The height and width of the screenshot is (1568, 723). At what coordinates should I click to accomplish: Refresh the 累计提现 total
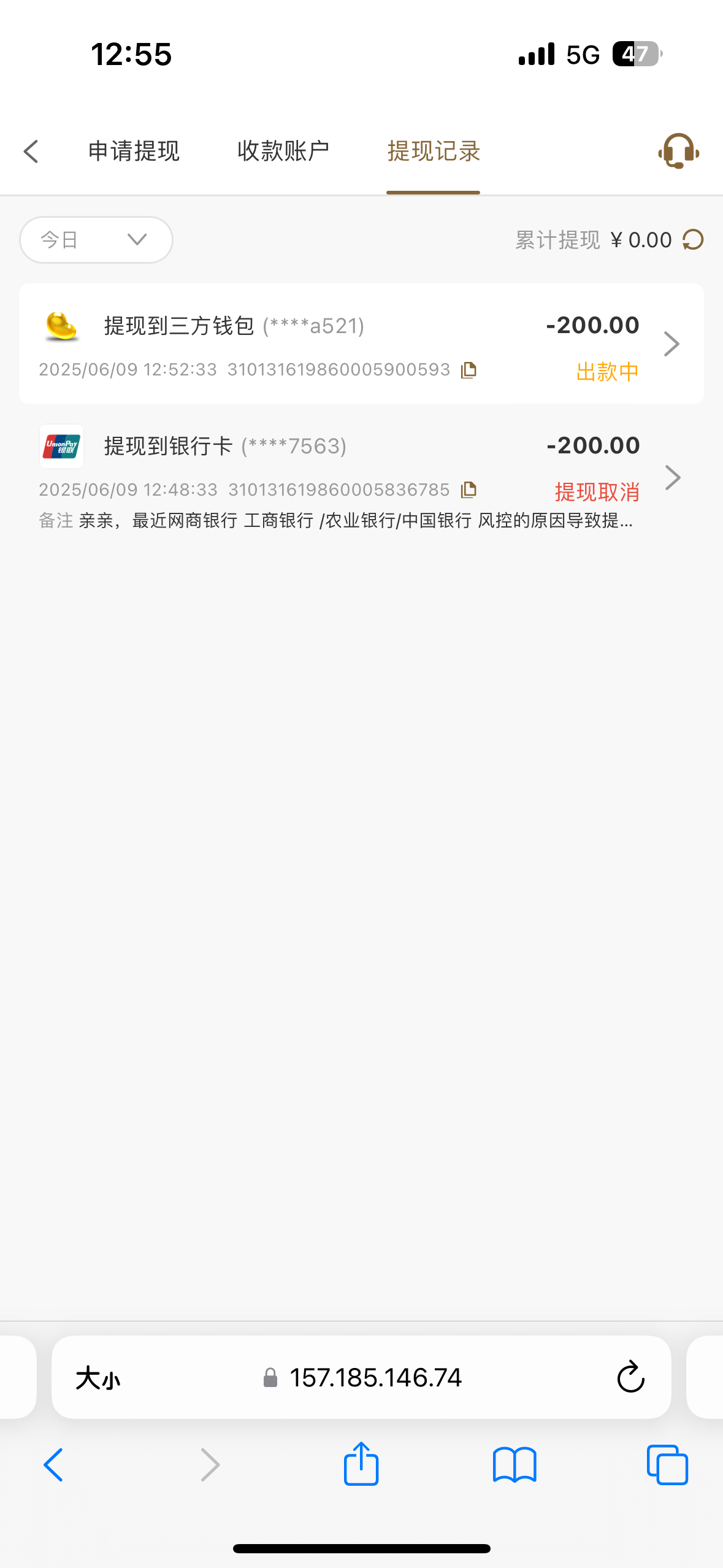coord(694,240)
